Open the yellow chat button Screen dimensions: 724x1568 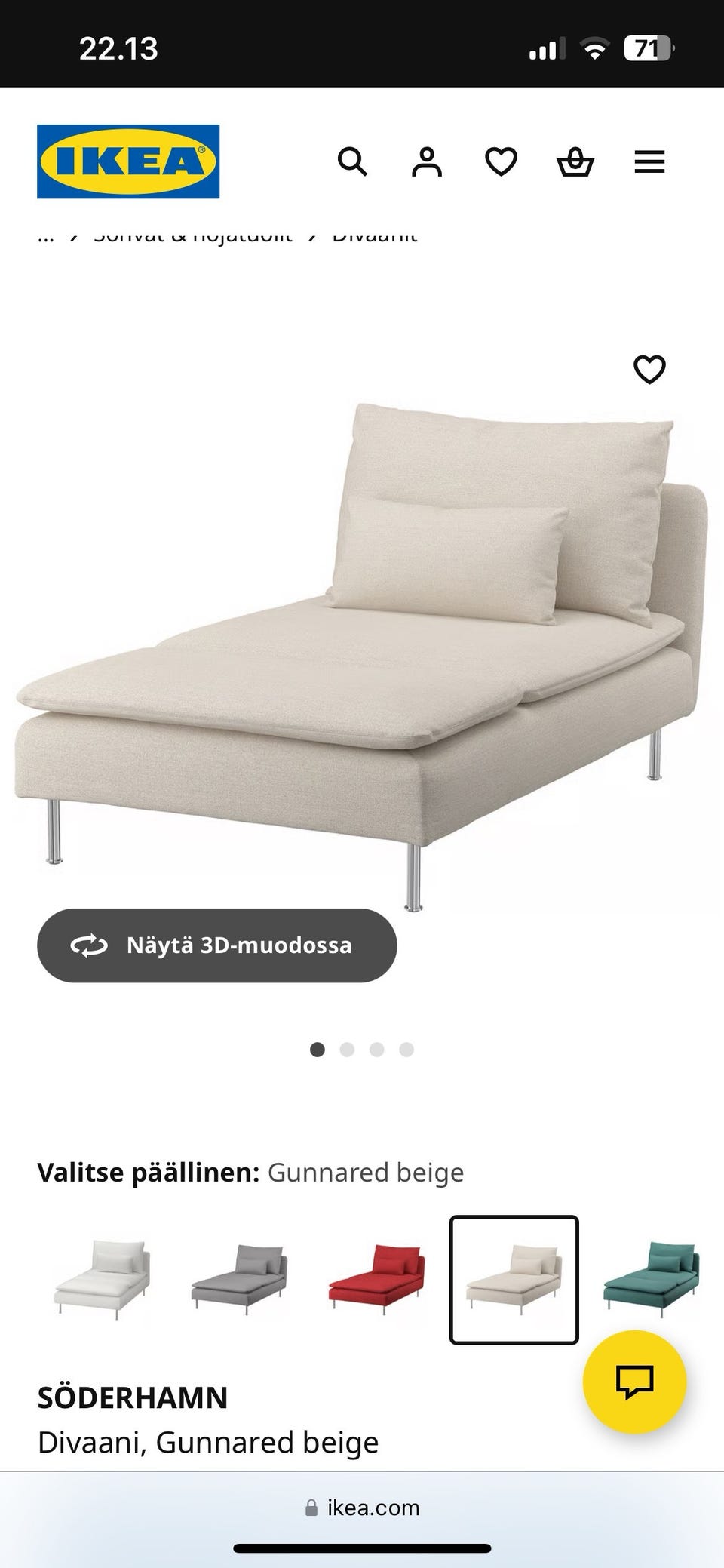(x=634, y=1382)
